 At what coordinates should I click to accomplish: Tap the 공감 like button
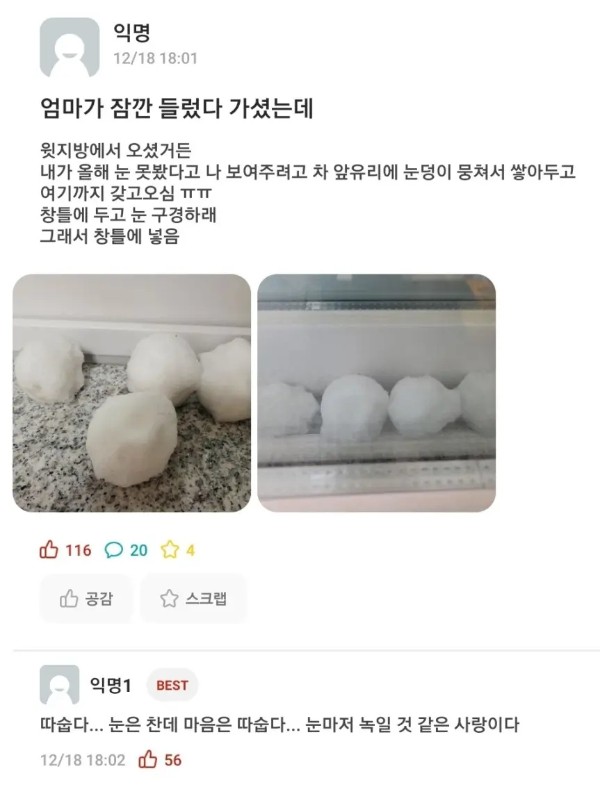pos(86,599)
